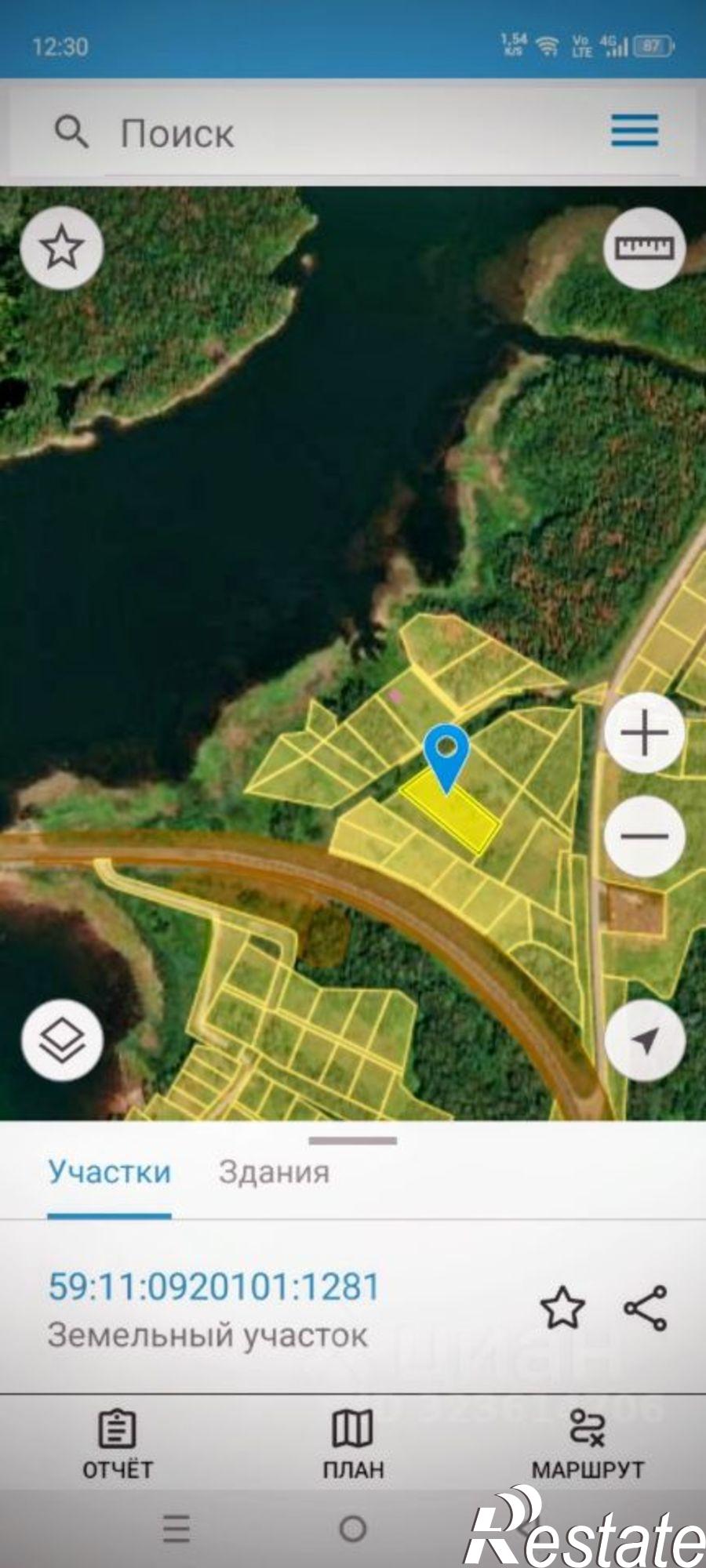Center map on my location
Viewport: 706px width, 1568px height.
tap(644, 1041)
